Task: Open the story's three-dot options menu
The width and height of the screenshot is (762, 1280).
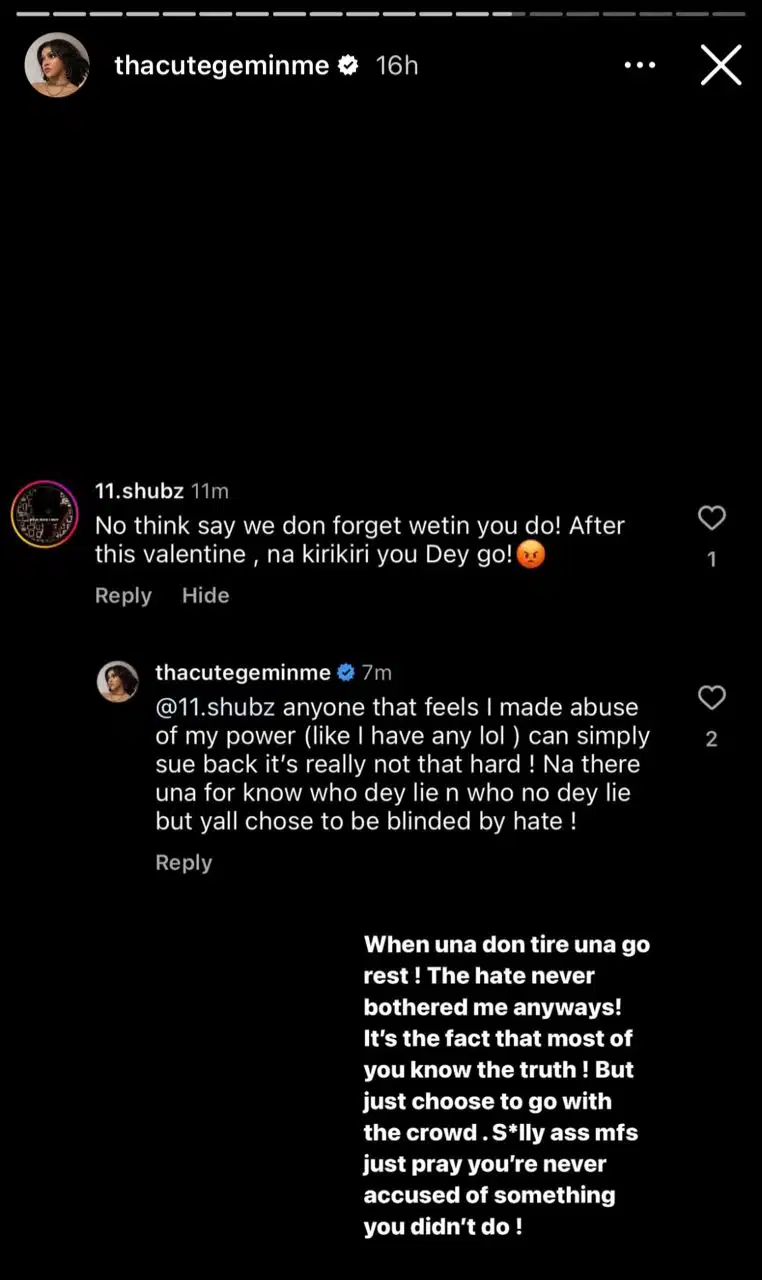Action: (639, 66)
